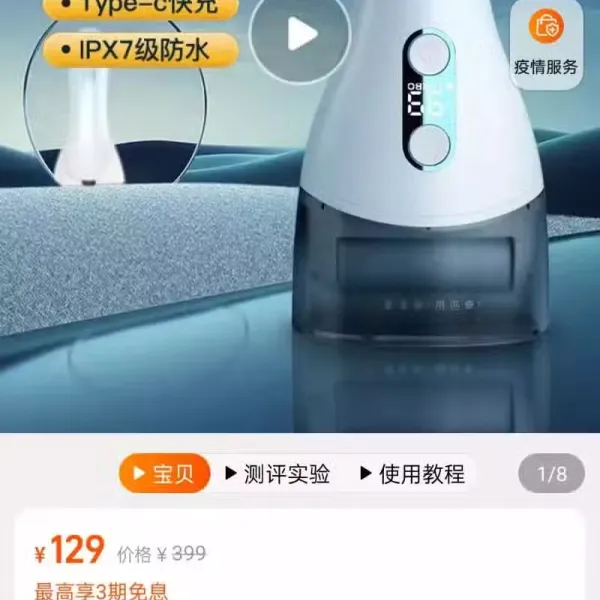Select the 宝贝 tab
This screenshot has height=600, width=600.
165,473
